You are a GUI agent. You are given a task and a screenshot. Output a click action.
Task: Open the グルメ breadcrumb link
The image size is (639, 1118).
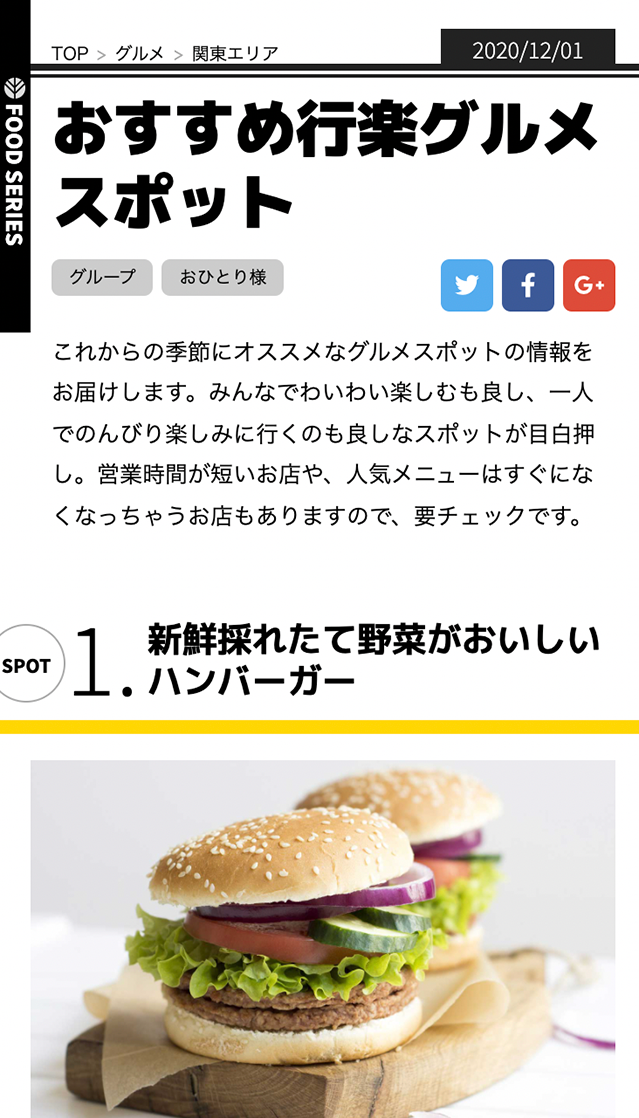point(139,54)
